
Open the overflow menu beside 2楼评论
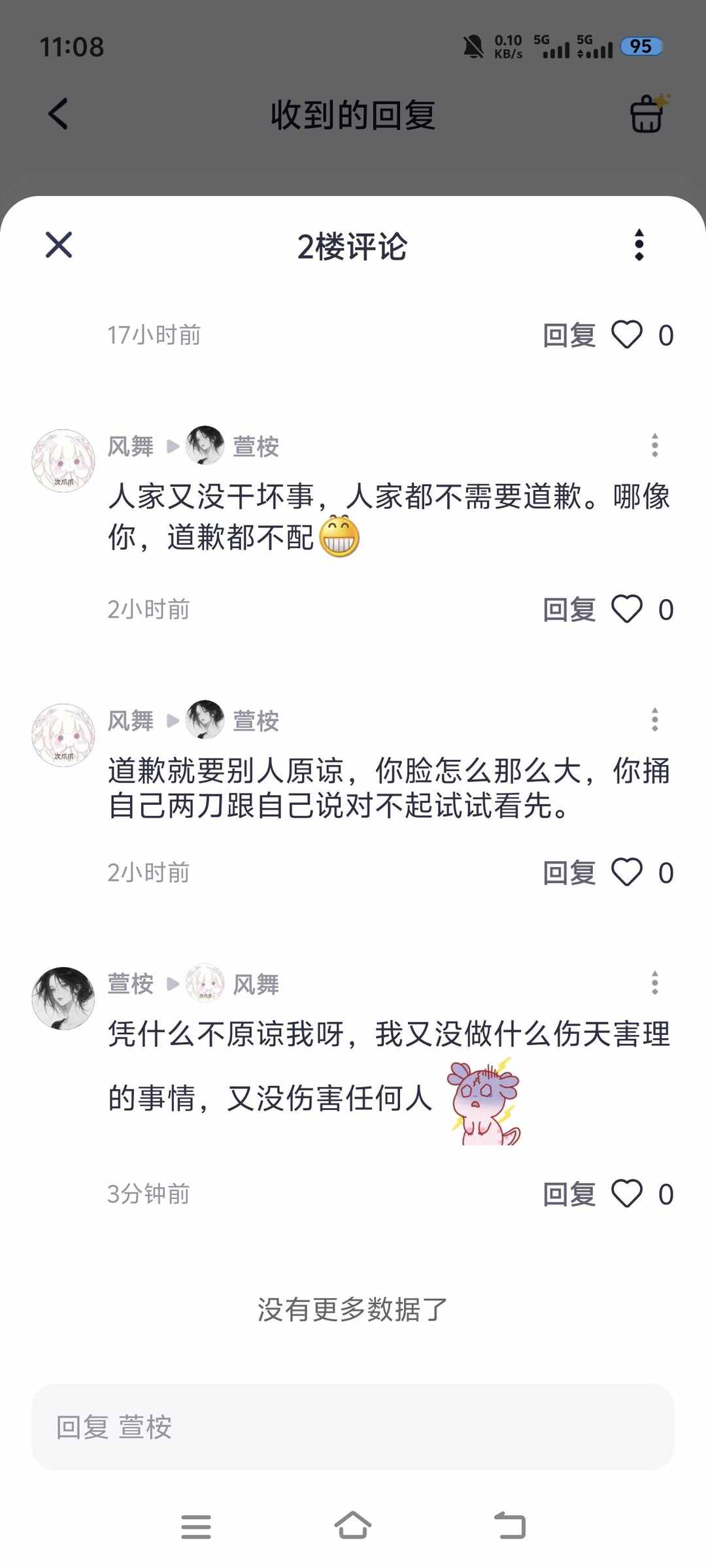tap(639, 245)
